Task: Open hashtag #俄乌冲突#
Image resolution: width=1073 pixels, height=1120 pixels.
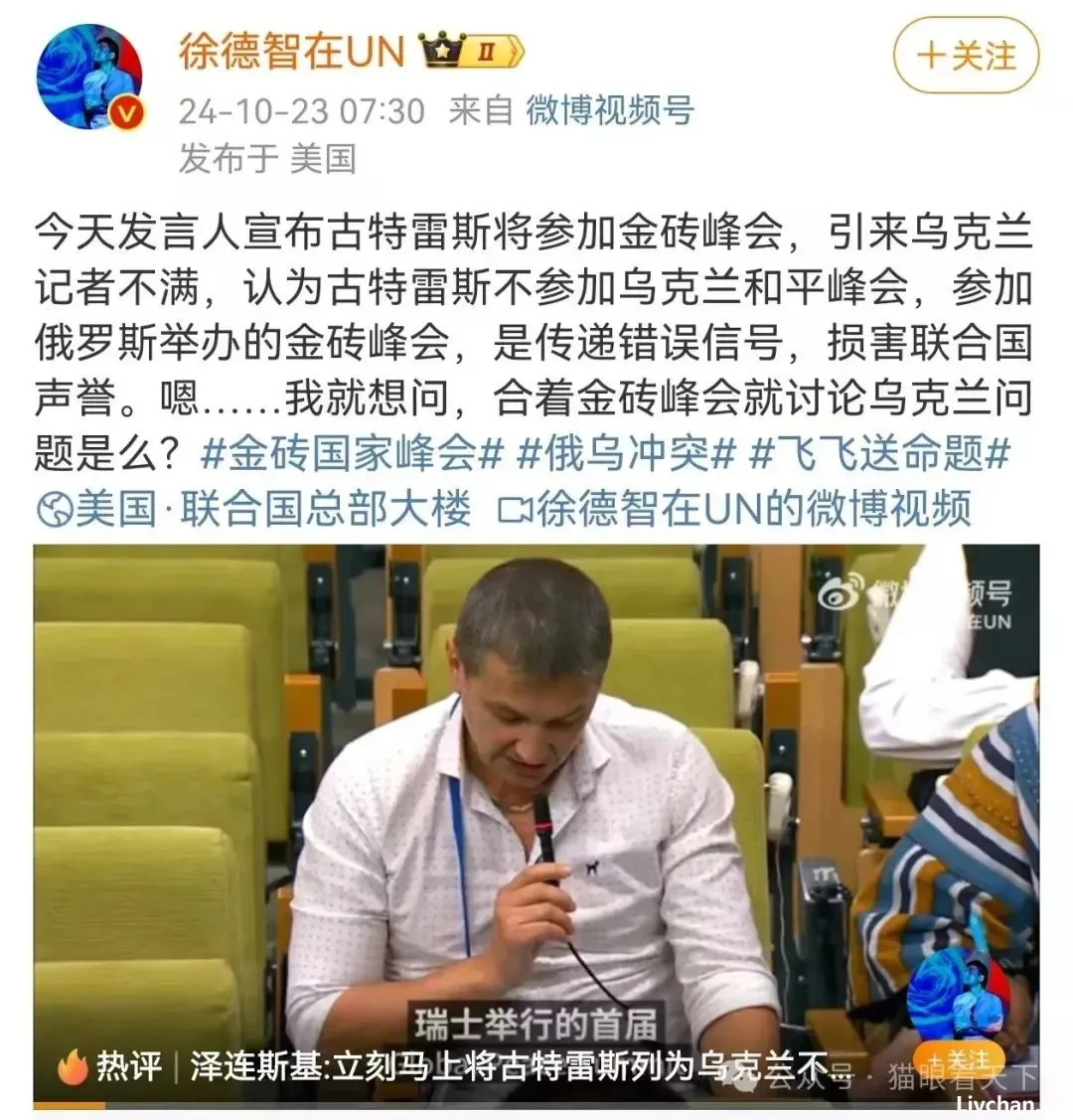Action: pyautogui.click(x=626, y=455)
